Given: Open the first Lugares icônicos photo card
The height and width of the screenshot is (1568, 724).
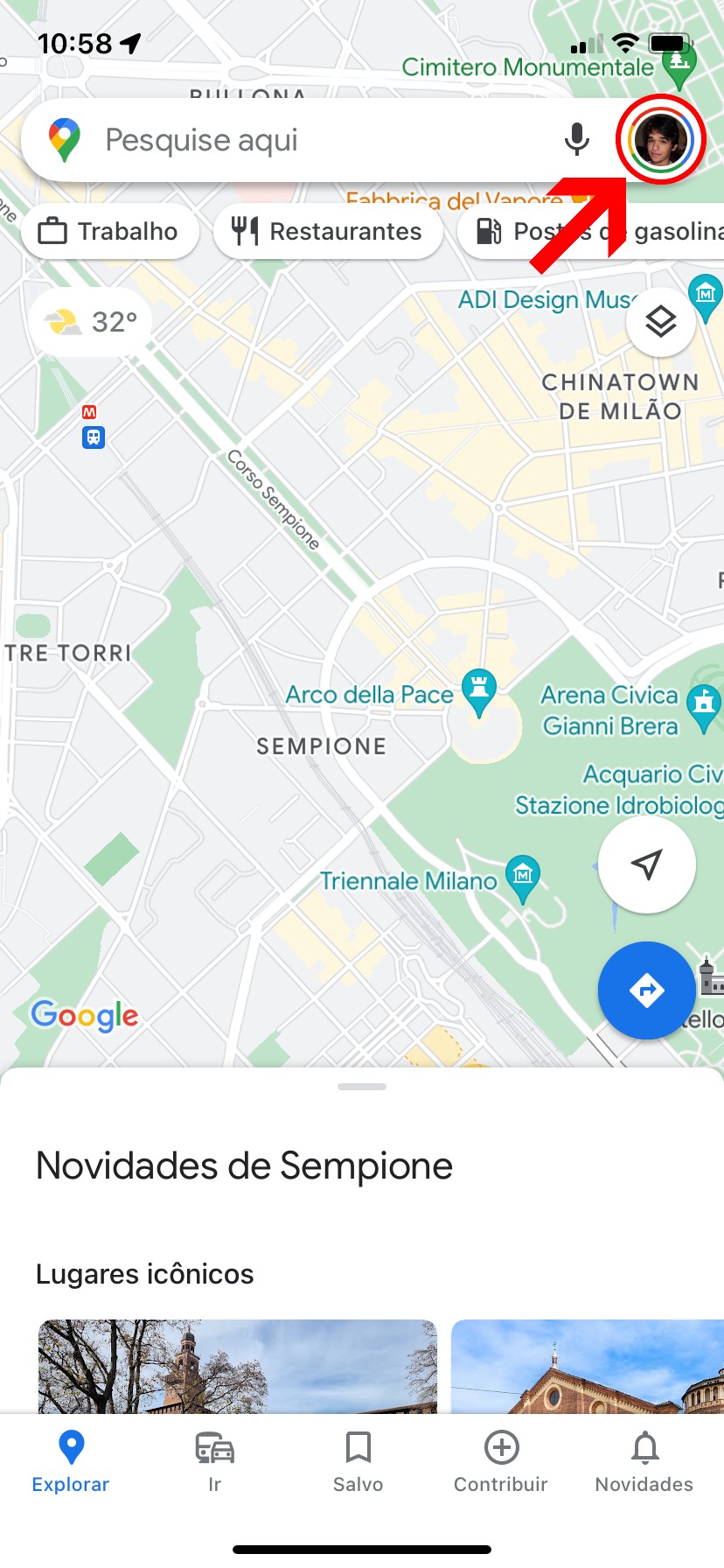Looking at the screenshot, I should coord(237,1365).
